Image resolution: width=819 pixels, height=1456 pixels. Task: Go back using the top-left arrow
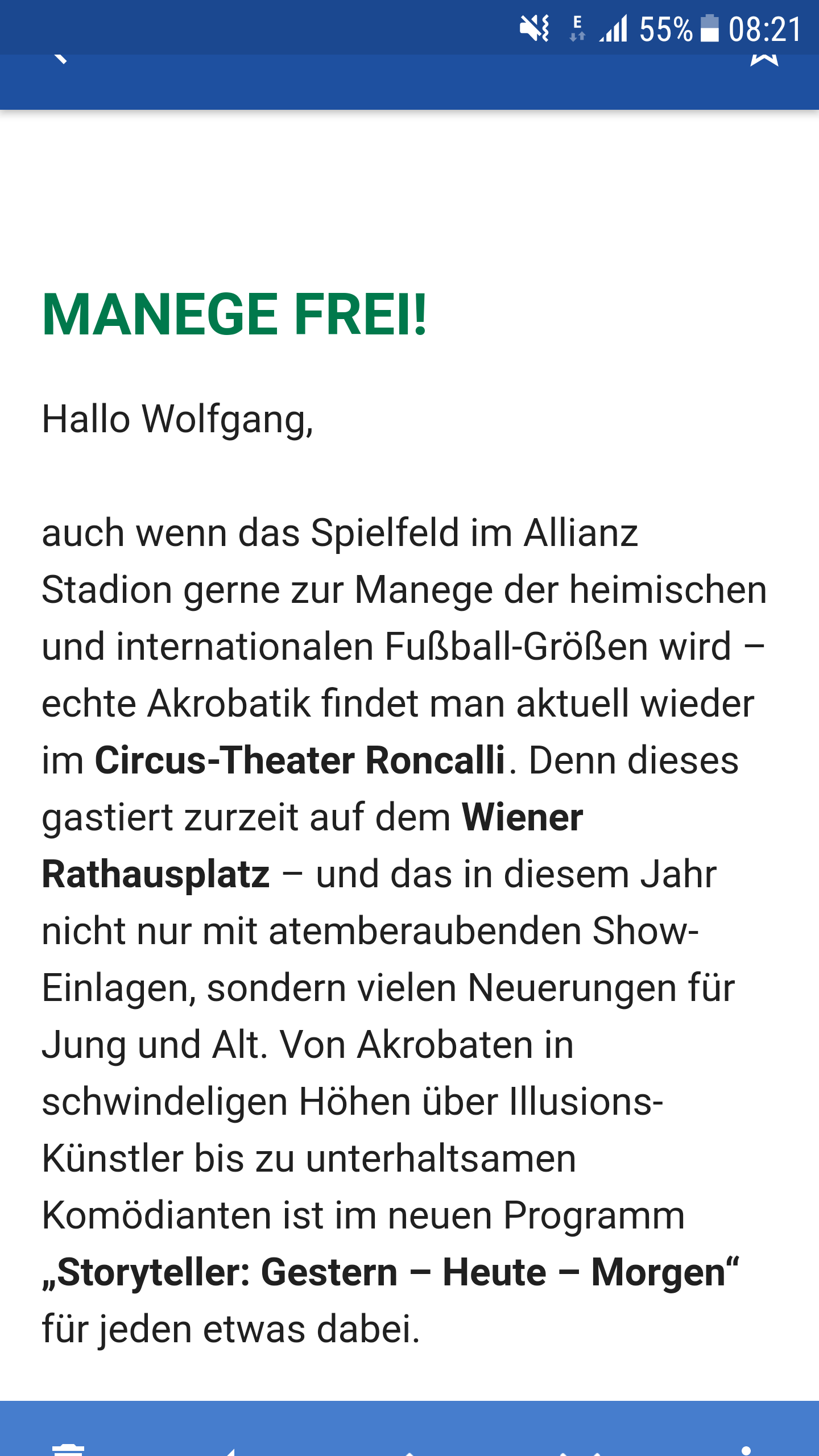[59, 59]
